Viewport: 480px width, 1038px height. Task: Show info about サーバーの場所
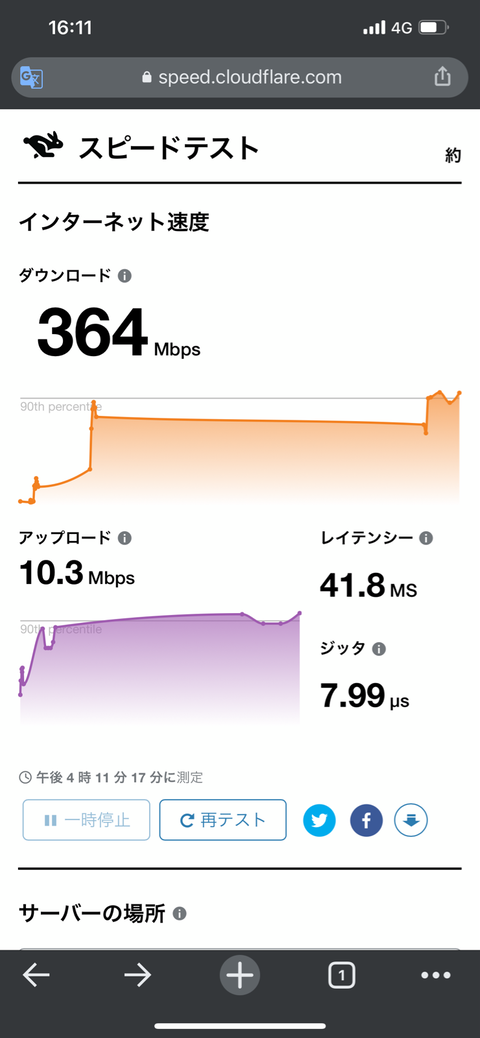179,914
